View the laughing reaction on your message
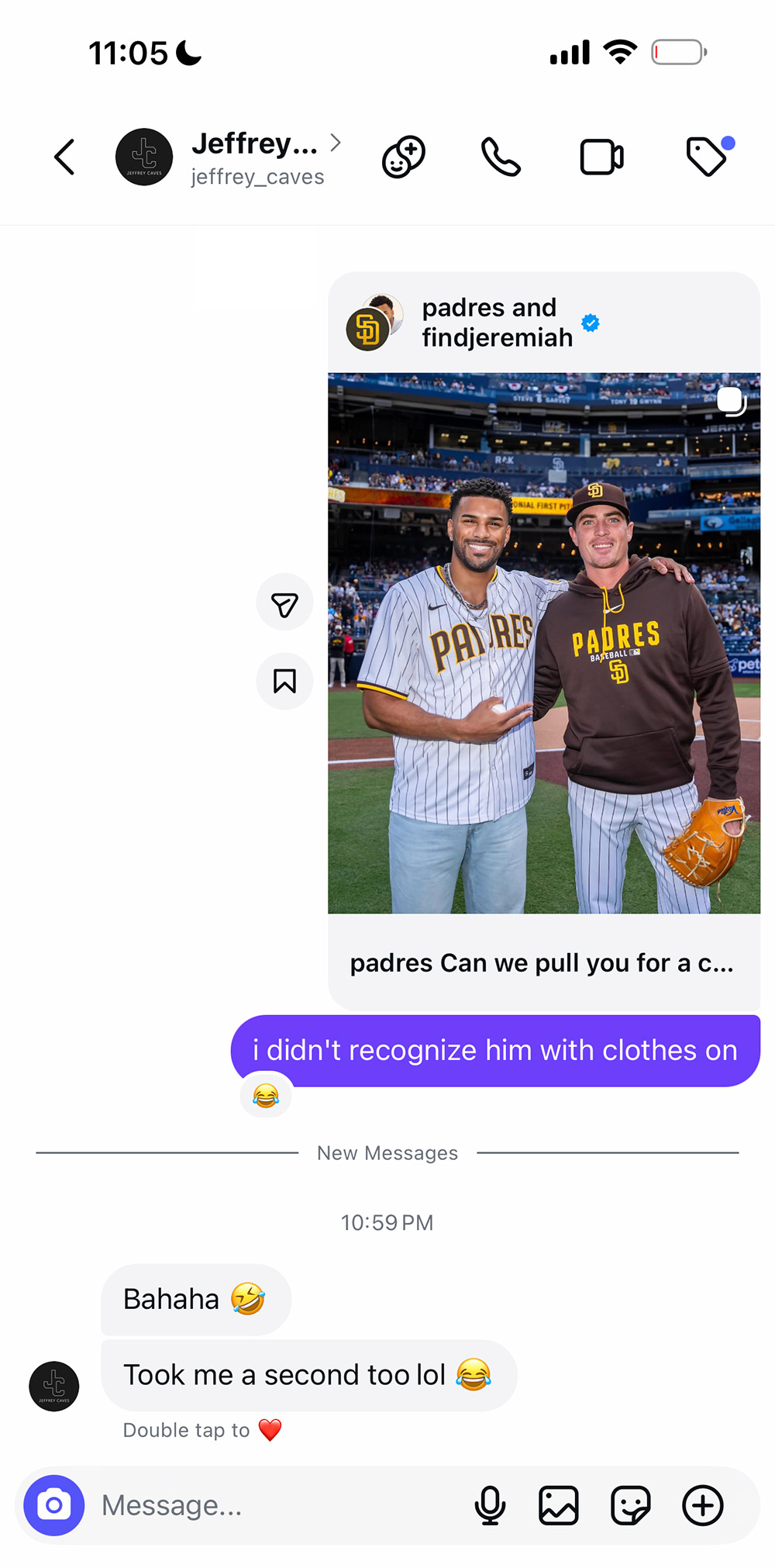 [x=266, y=1096]
